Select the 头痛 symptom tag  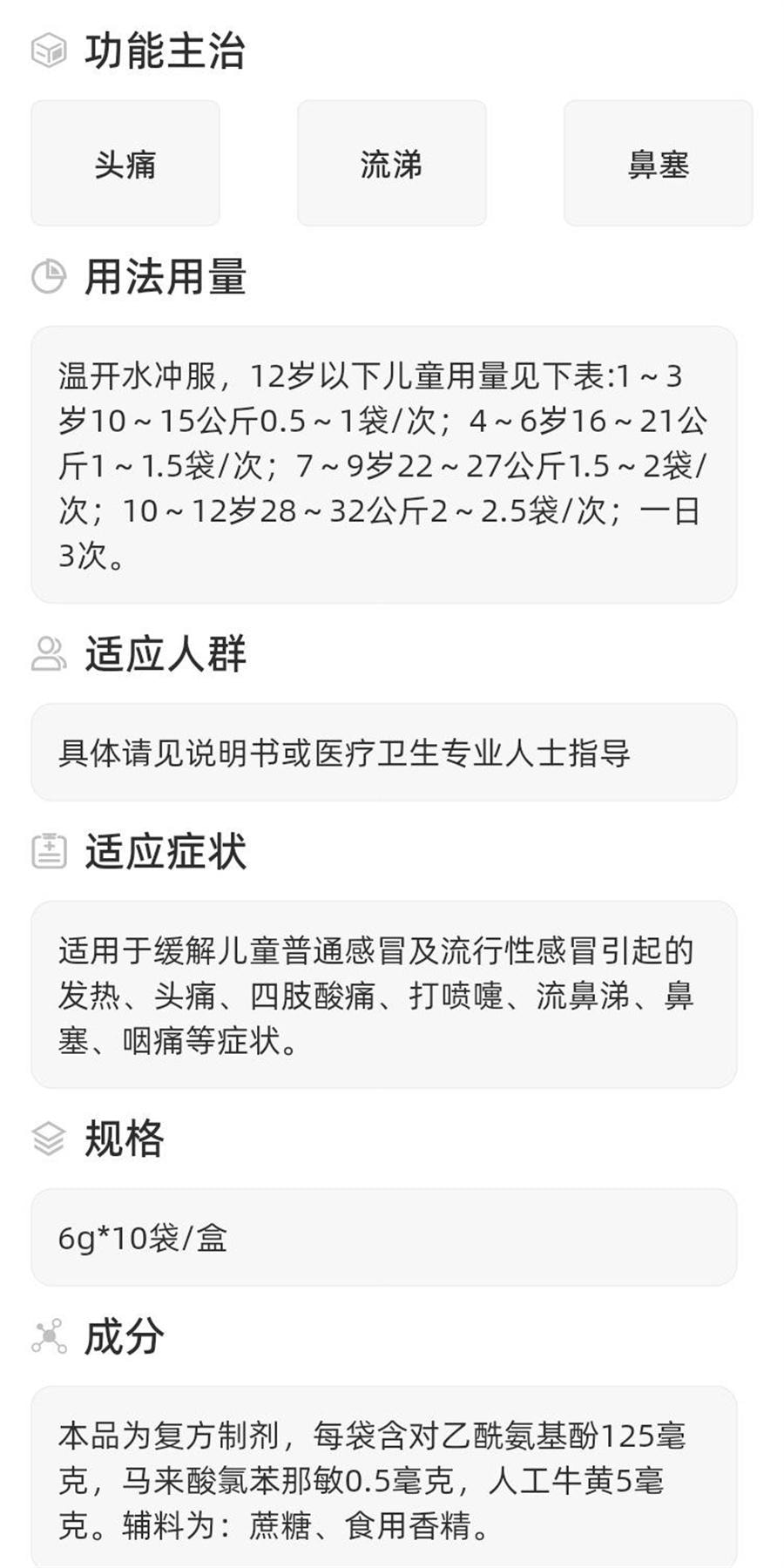click(125, 164)
